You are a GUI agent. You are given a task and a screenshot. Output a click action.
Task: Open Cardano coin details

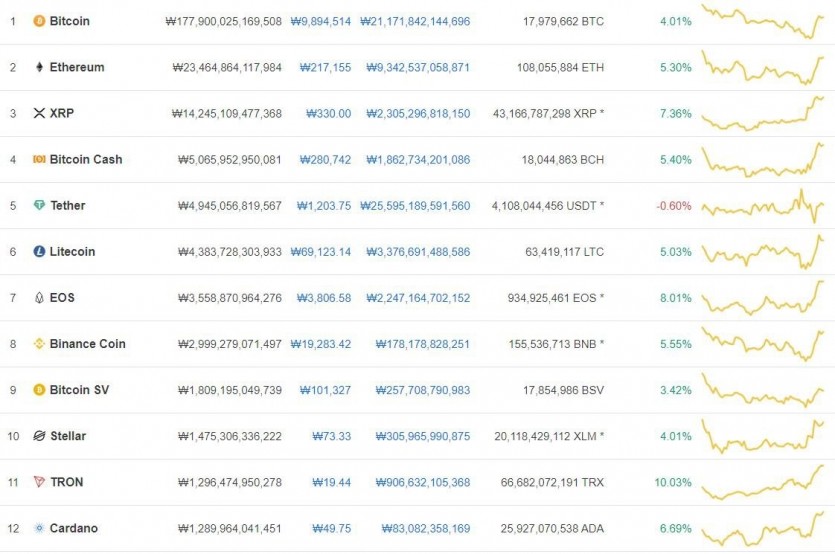(x=73, y=528)
